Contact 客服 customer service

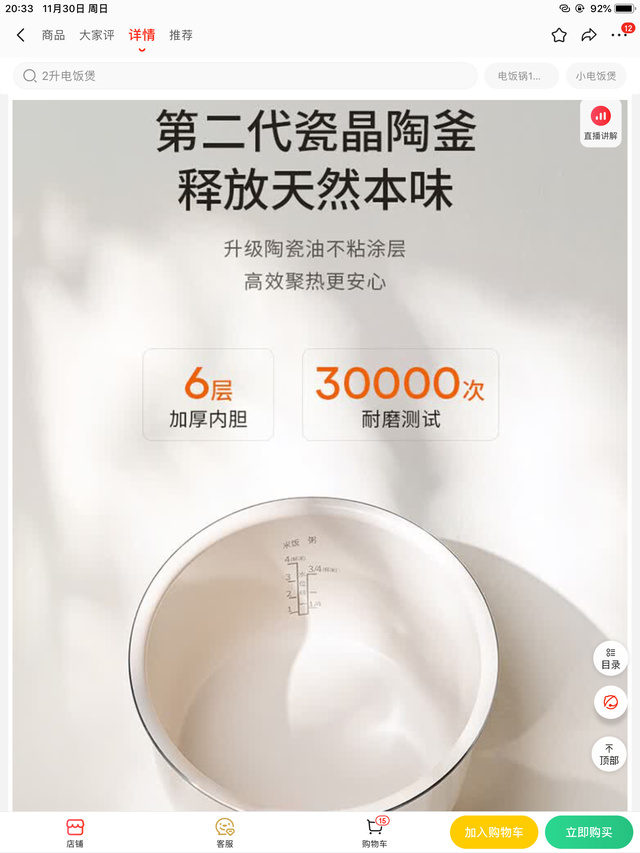pyautogui.click(x=225, y=832)
